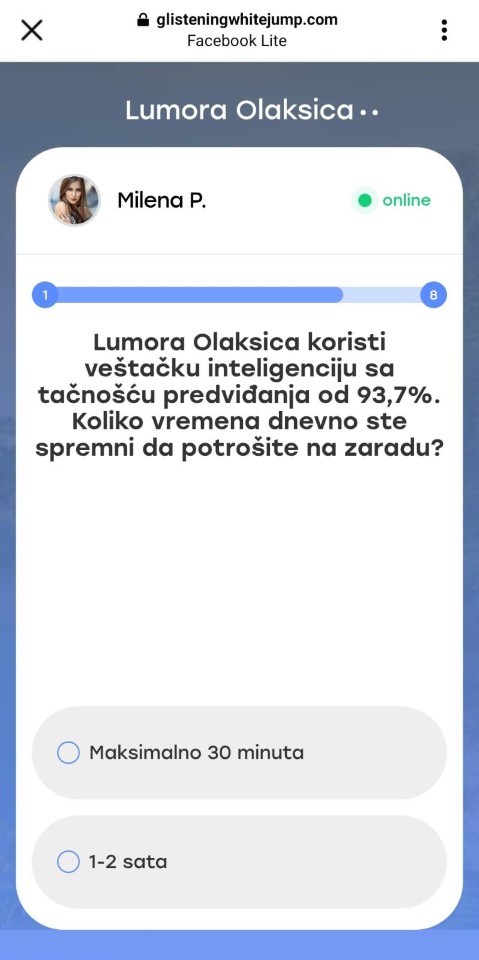
Task: Select the Maksimalno 30 minuta option
Action: coord(239,752)
